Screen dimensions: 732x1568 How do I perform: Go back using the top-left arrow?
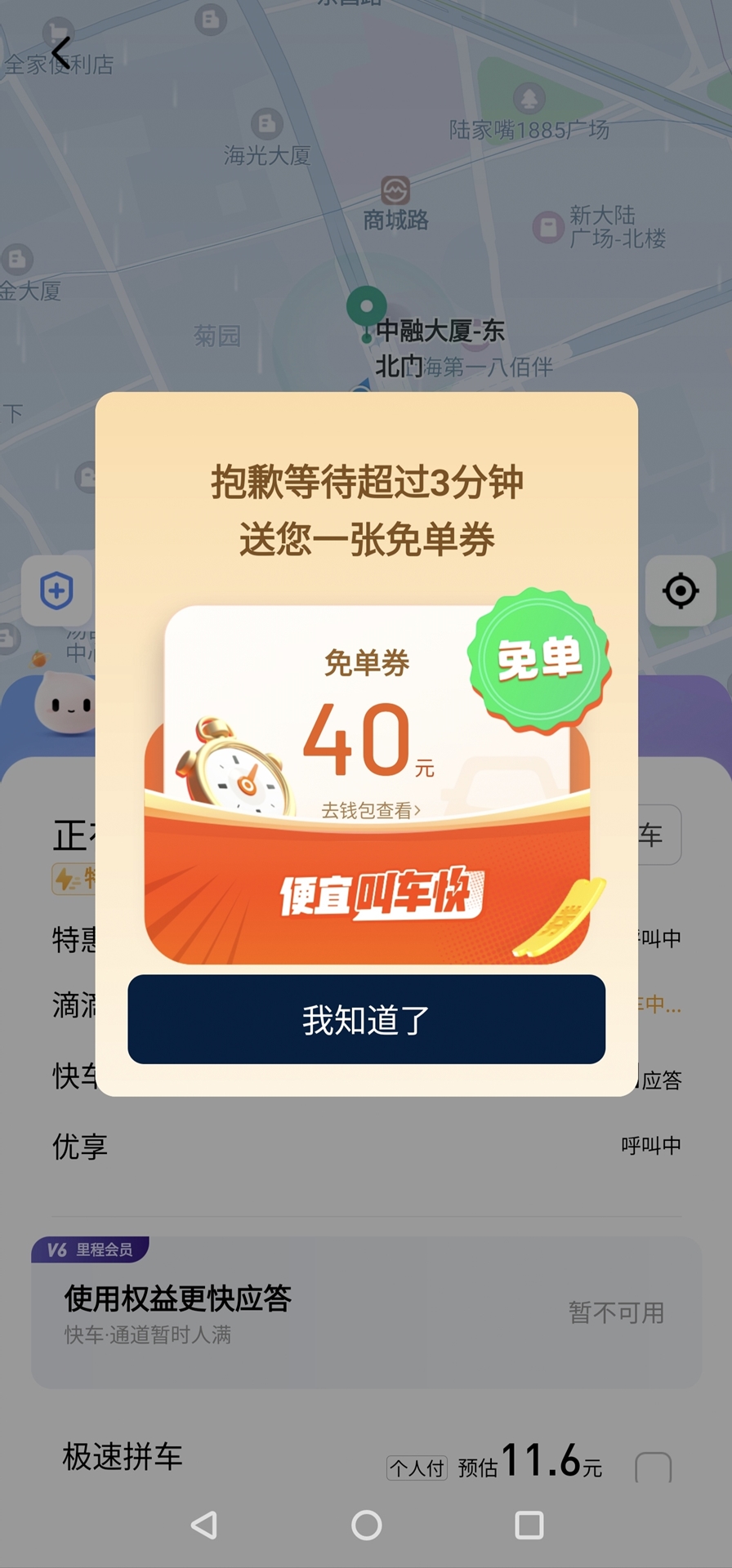(61, 53)
